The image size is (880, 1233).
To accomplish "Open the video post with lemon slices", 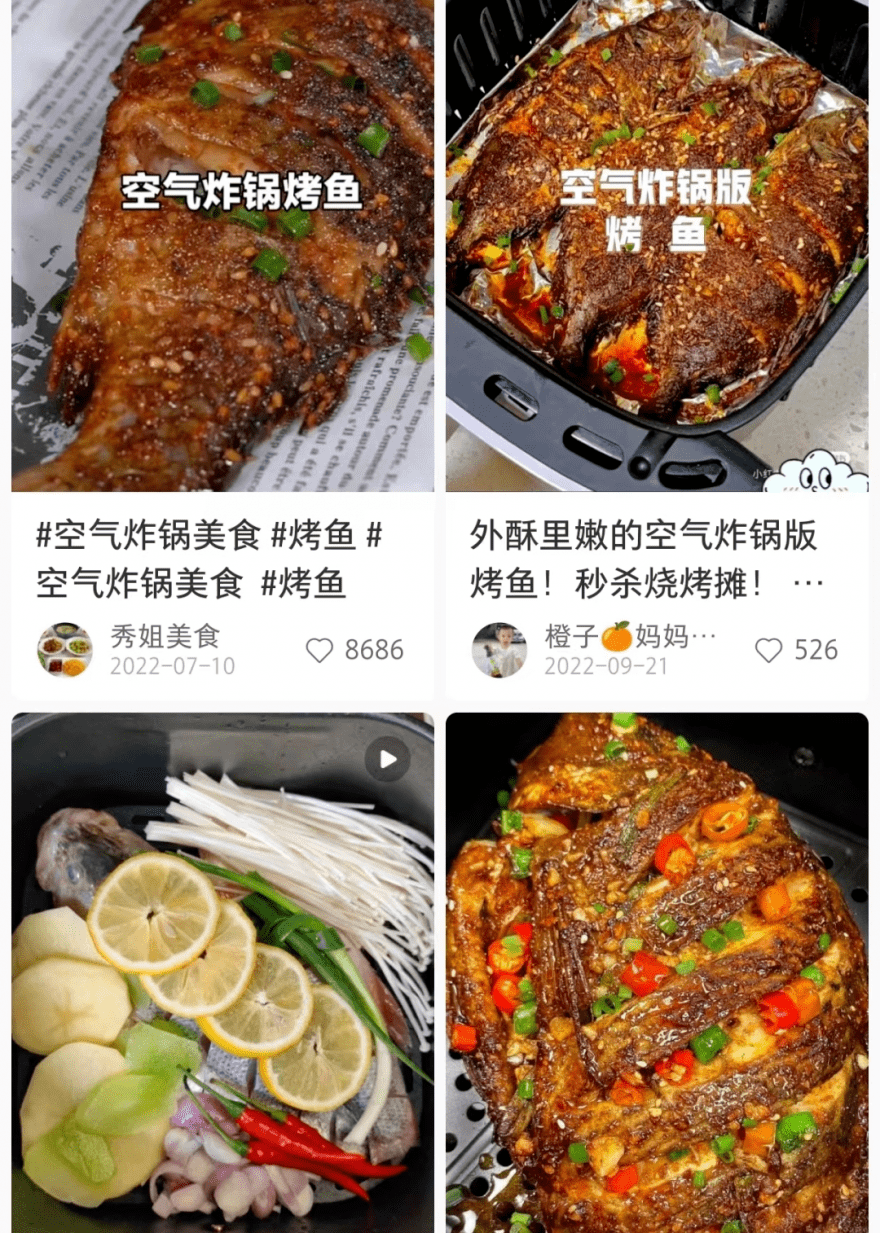I will click(x=222, y=970).
